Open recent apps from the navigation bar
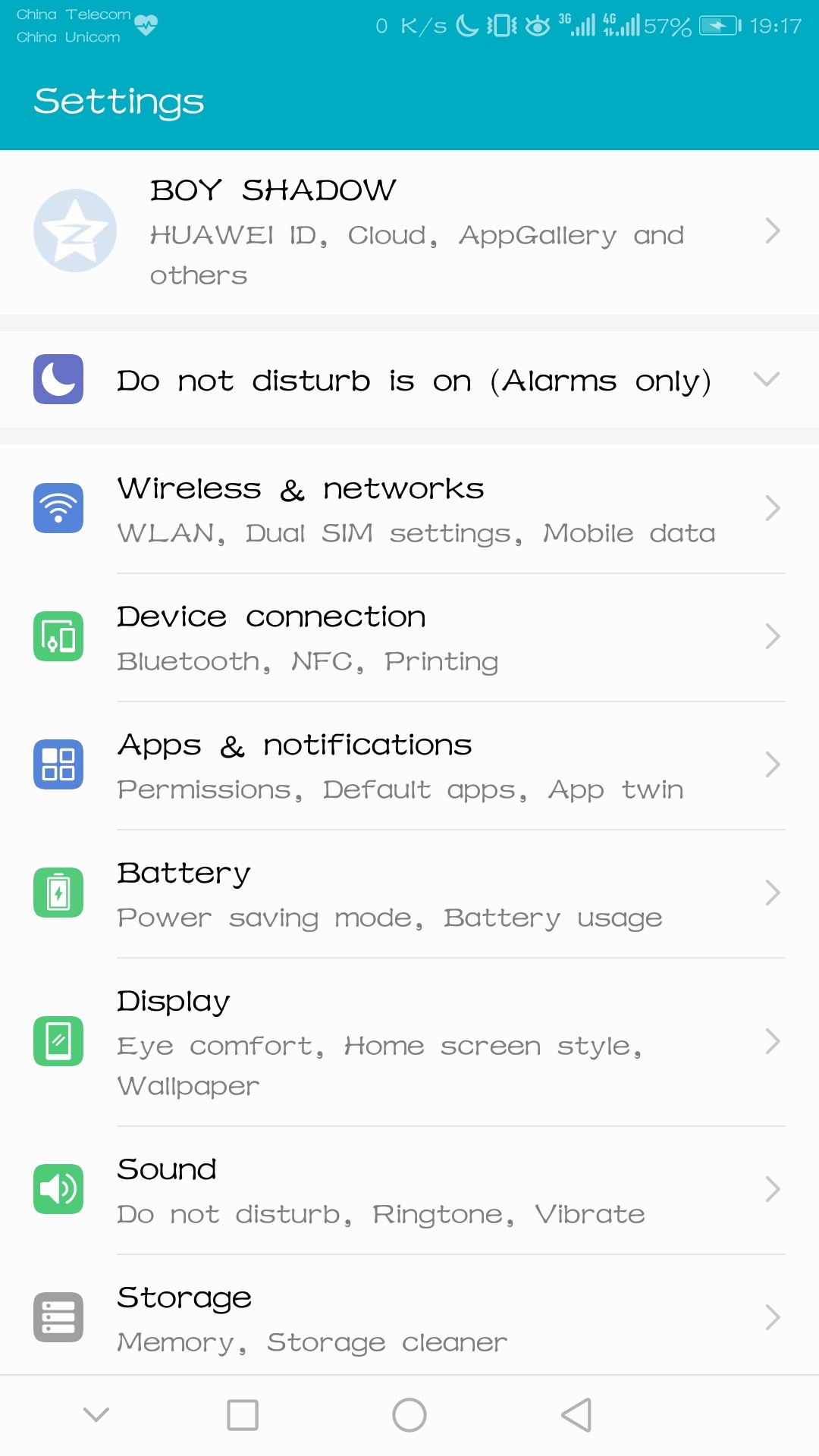Screen dimensions: 819x1456 (x=243, y=1415)
